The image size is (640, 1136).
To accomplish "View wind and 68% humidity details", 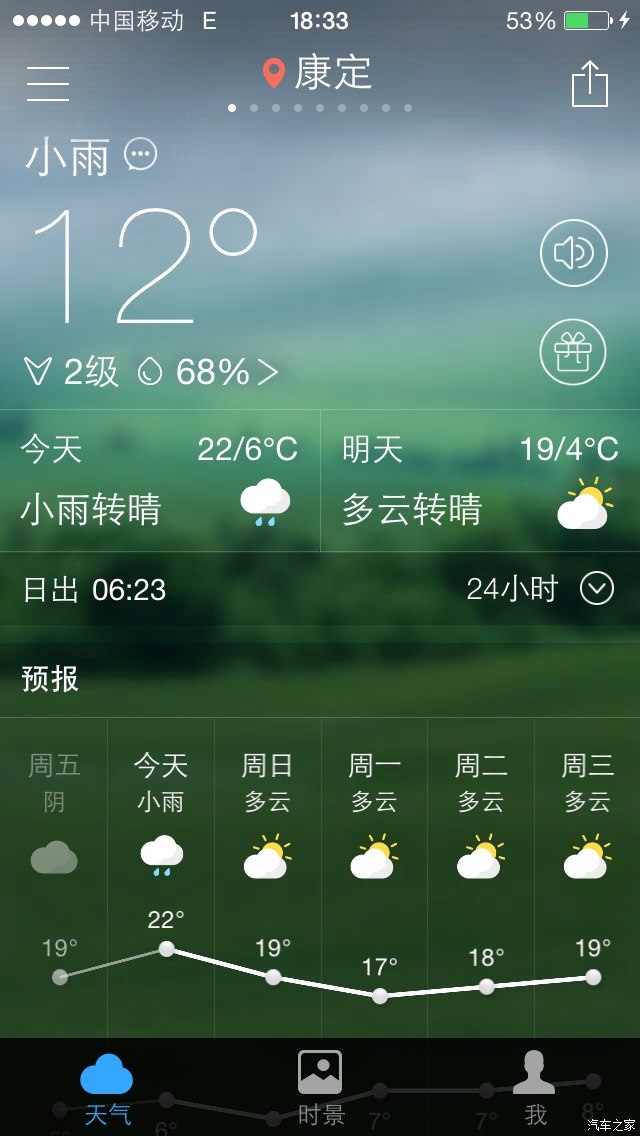I will coord(152,372).
